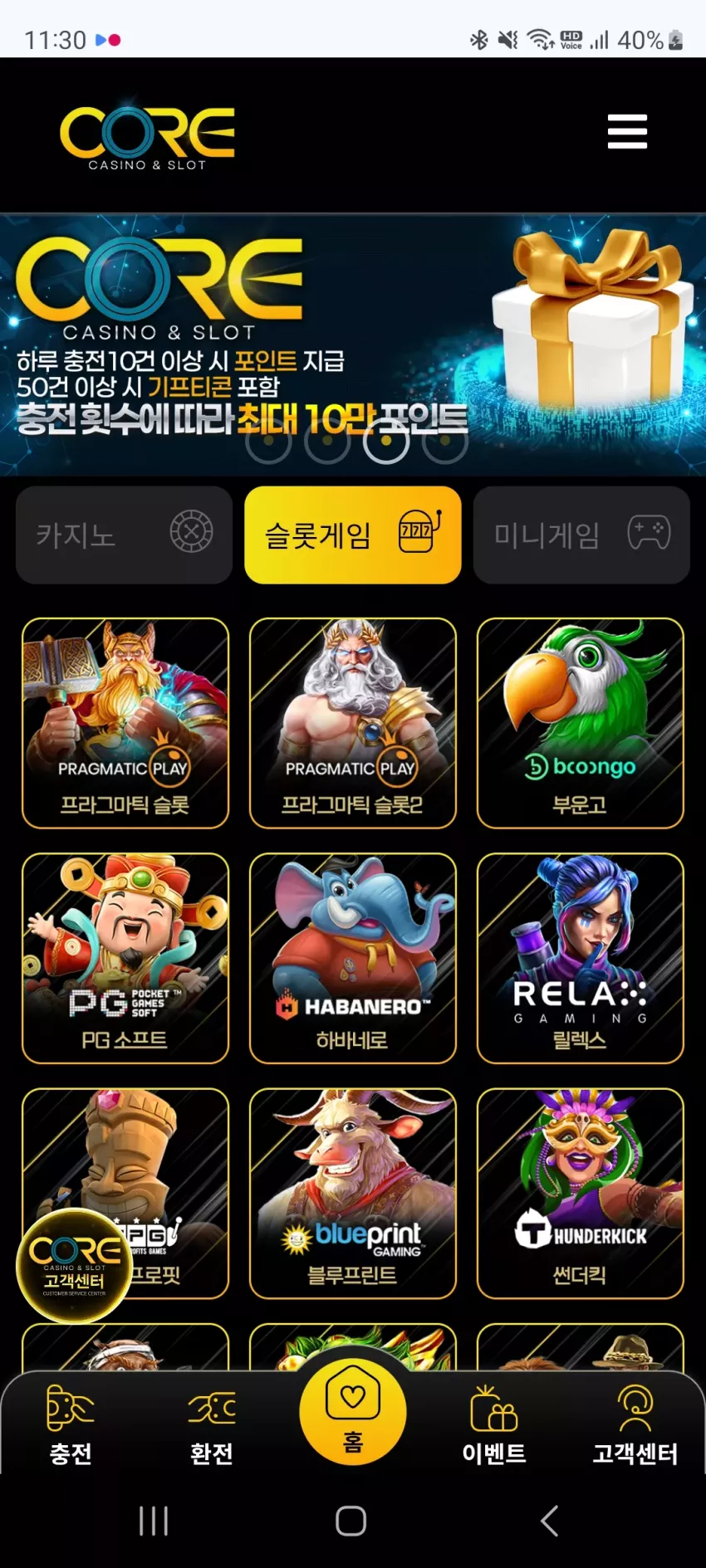Open the PG 소프트 tile

pos(125,958)
